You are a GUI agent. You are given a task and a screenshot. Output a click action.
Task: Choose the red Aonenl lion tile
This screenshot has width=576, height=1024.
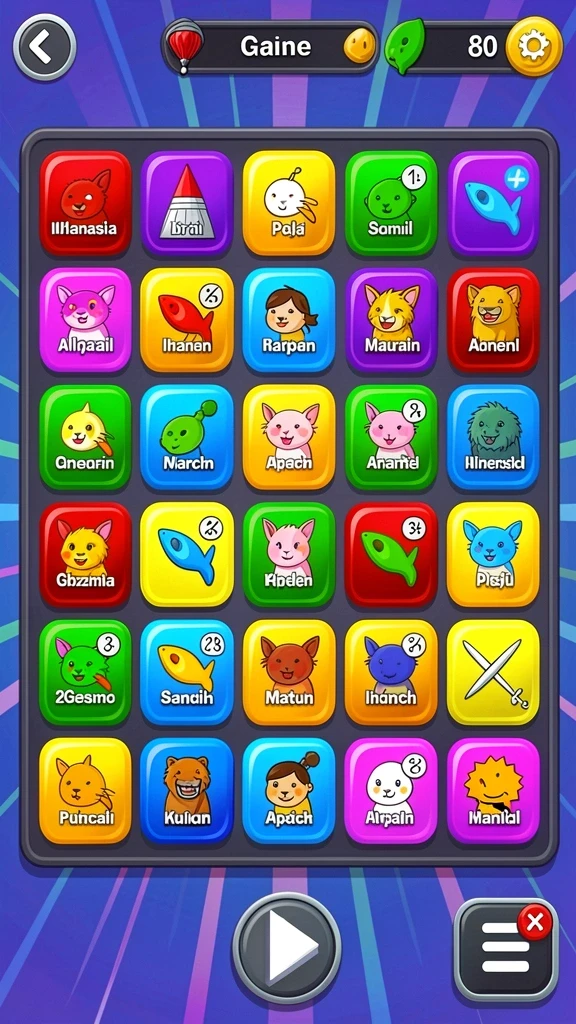pos(493,320)
